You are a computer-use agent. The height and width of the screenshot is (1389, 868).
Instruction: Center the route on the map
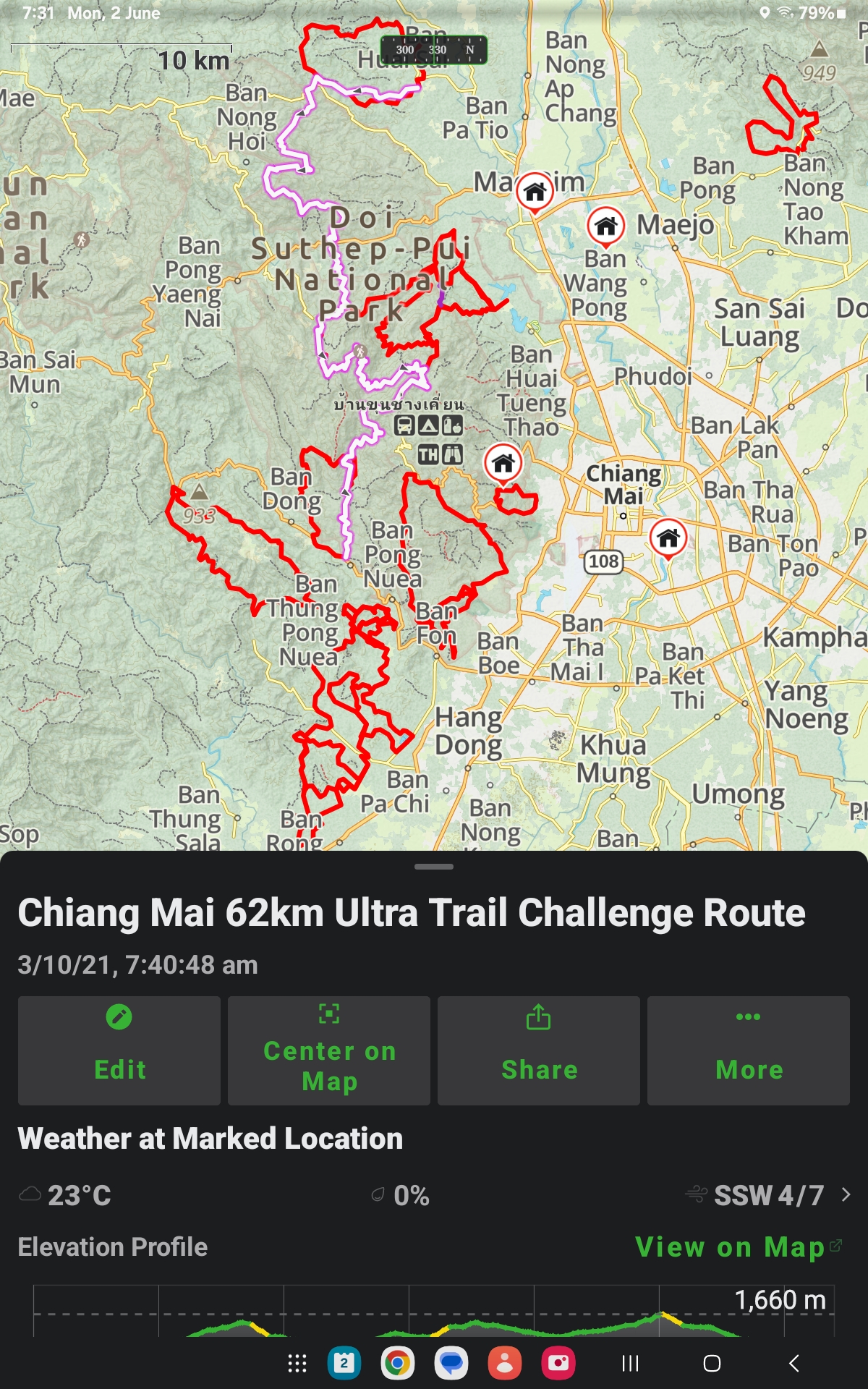329,1050
